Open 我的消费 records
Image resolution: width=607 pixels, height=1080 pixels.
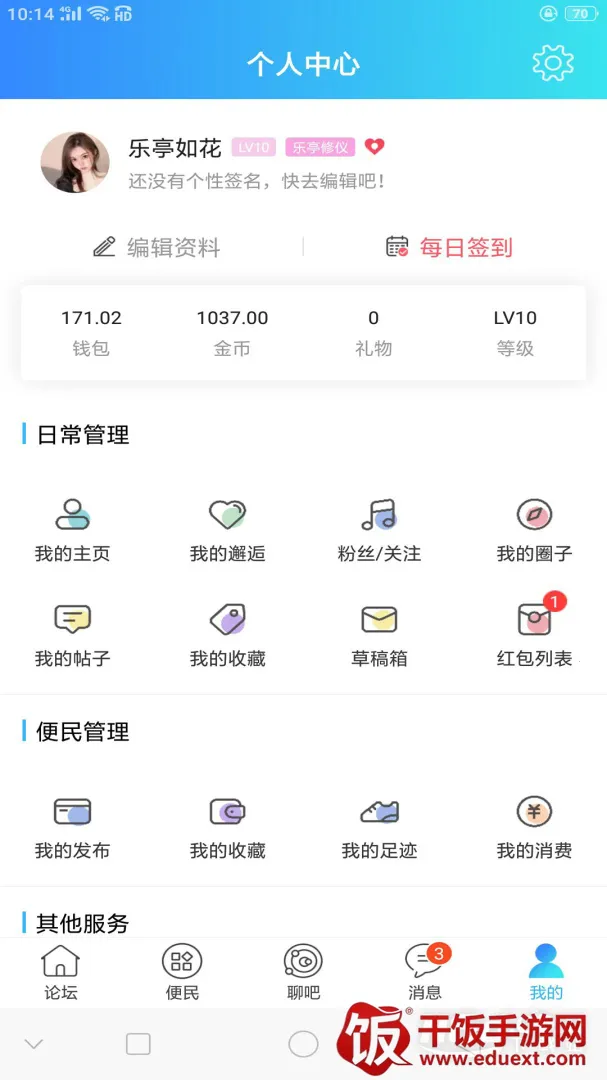(535, 827)
